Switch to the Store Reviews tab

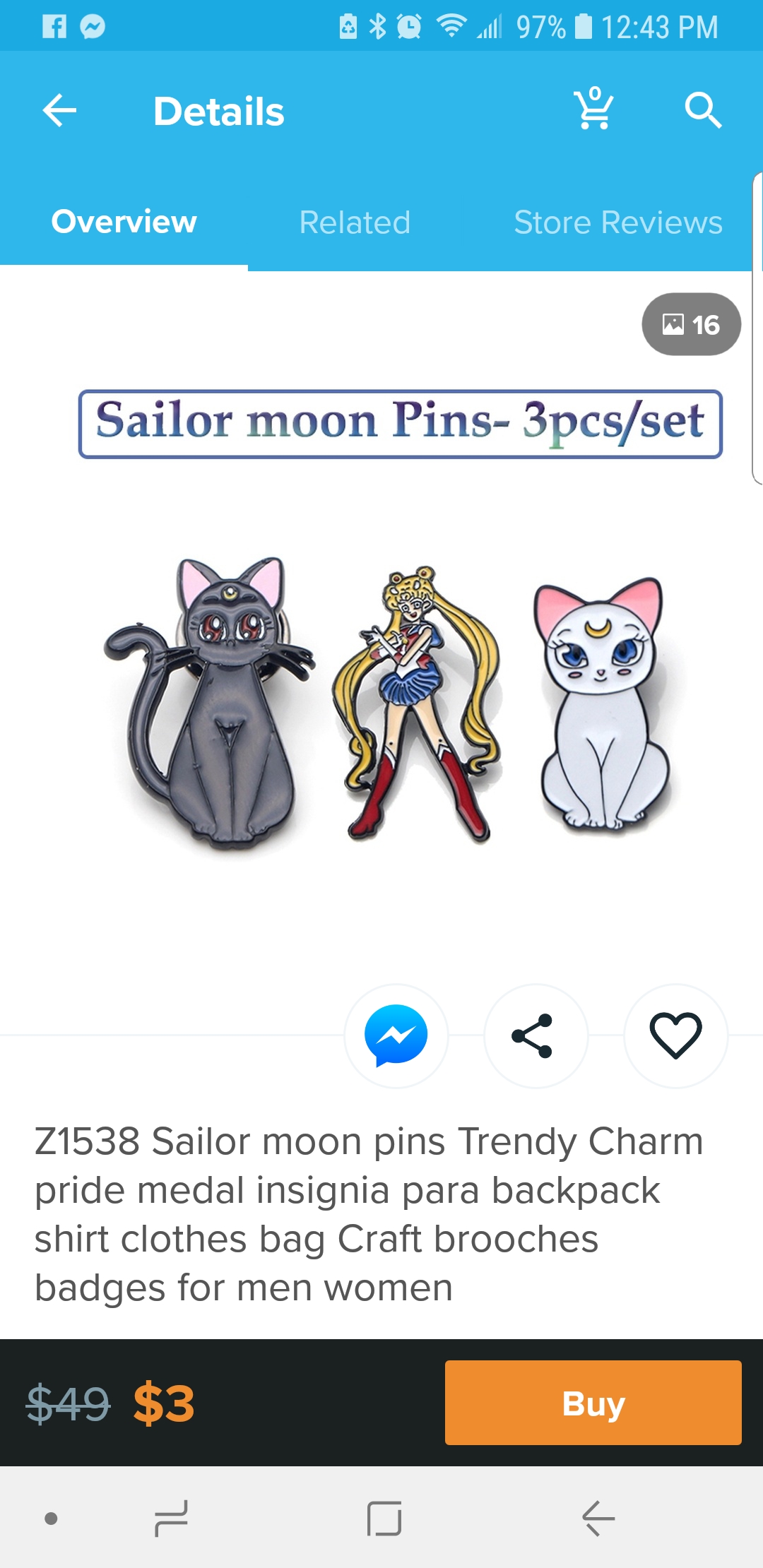[x=618, y=222]
